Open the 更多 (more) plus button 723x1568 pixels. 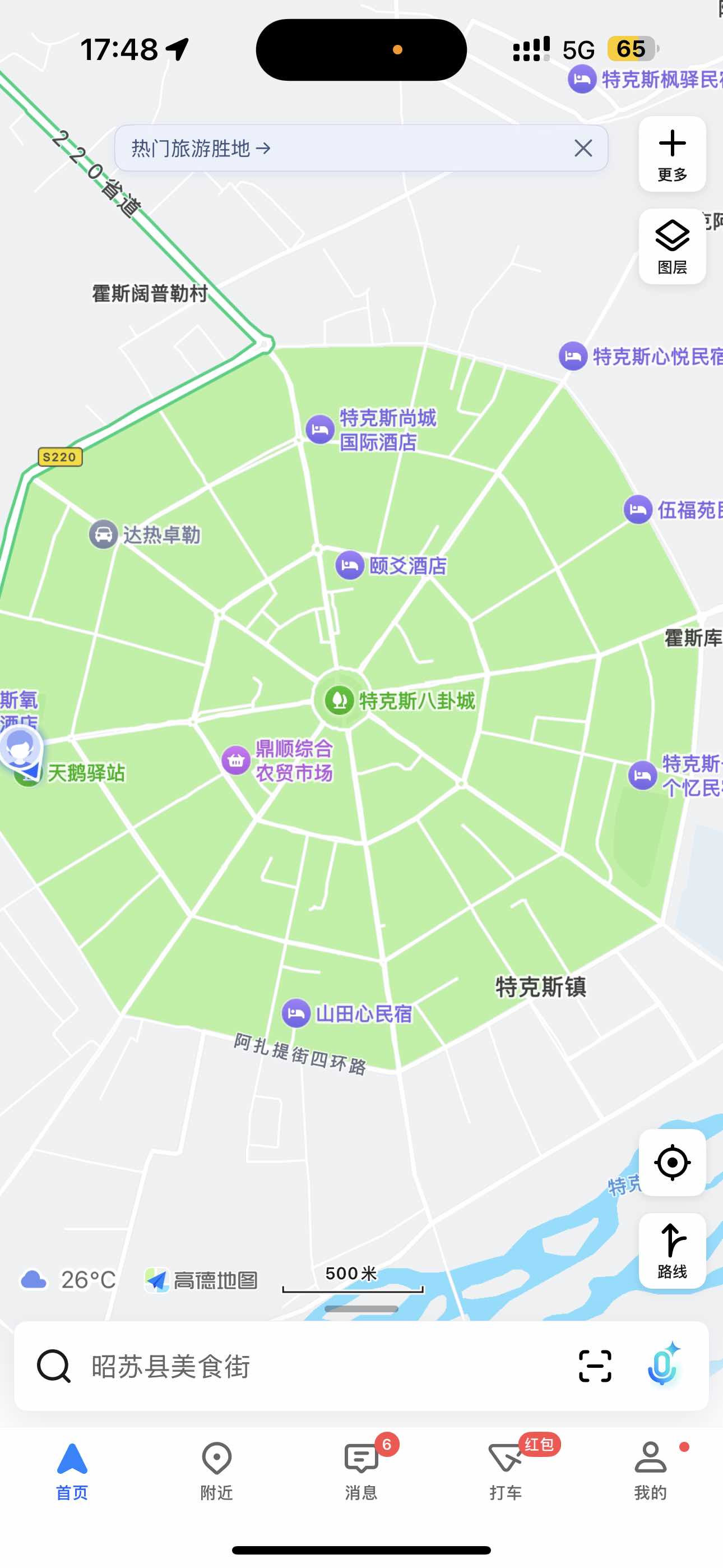point(672,154)
